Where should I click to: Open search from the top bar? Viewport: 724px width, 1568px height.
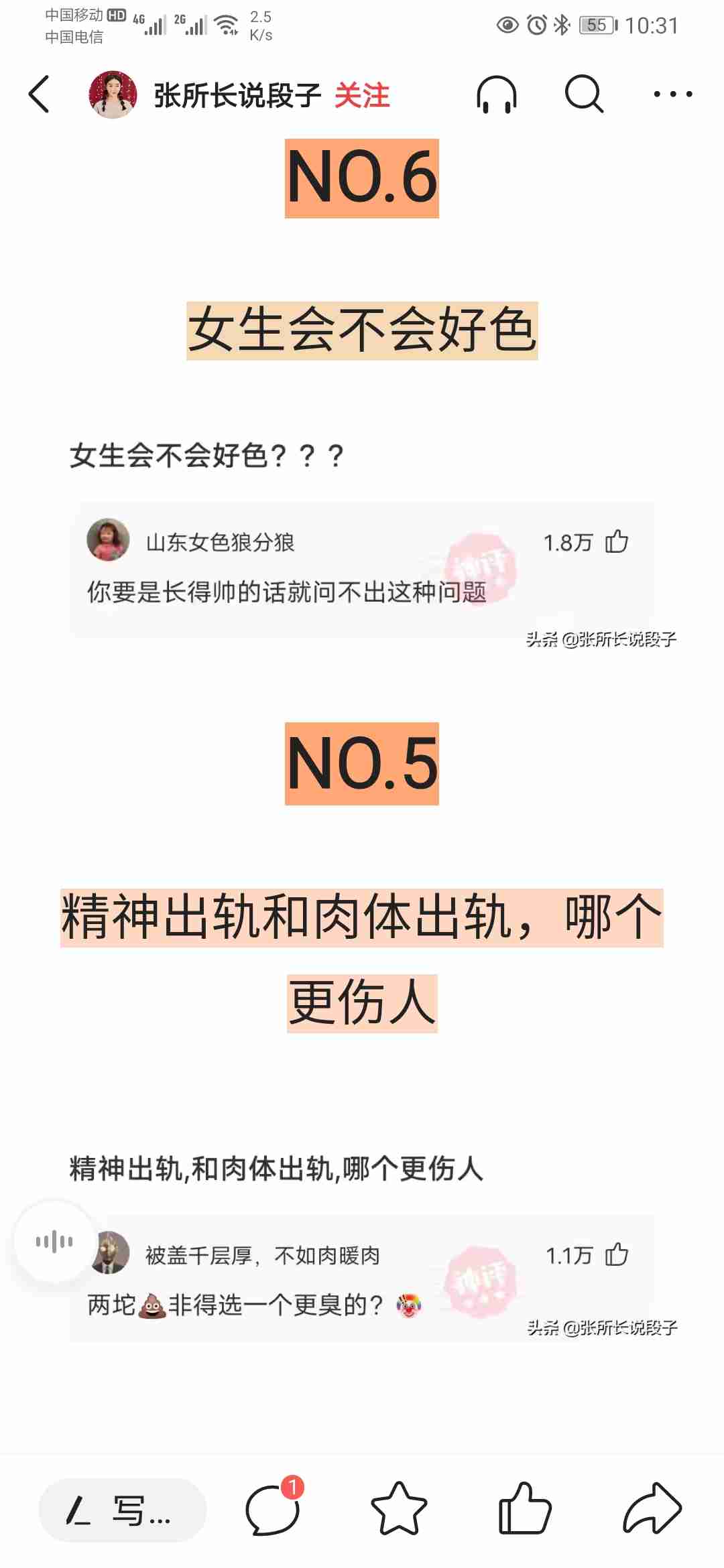pyautogui.click(x=584, y=94)
